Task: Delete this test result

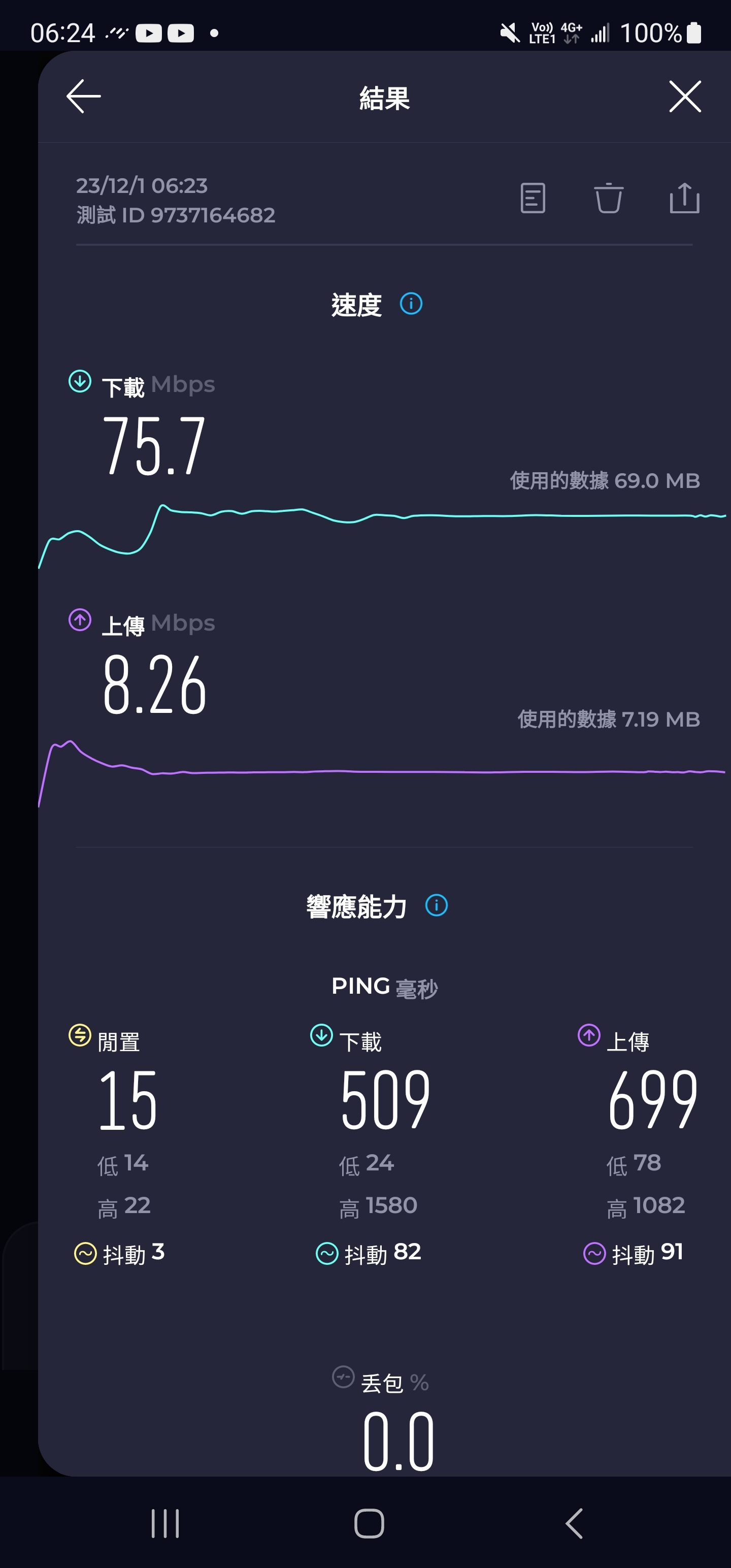Action: pyautogui.click(x=608, y=199)
